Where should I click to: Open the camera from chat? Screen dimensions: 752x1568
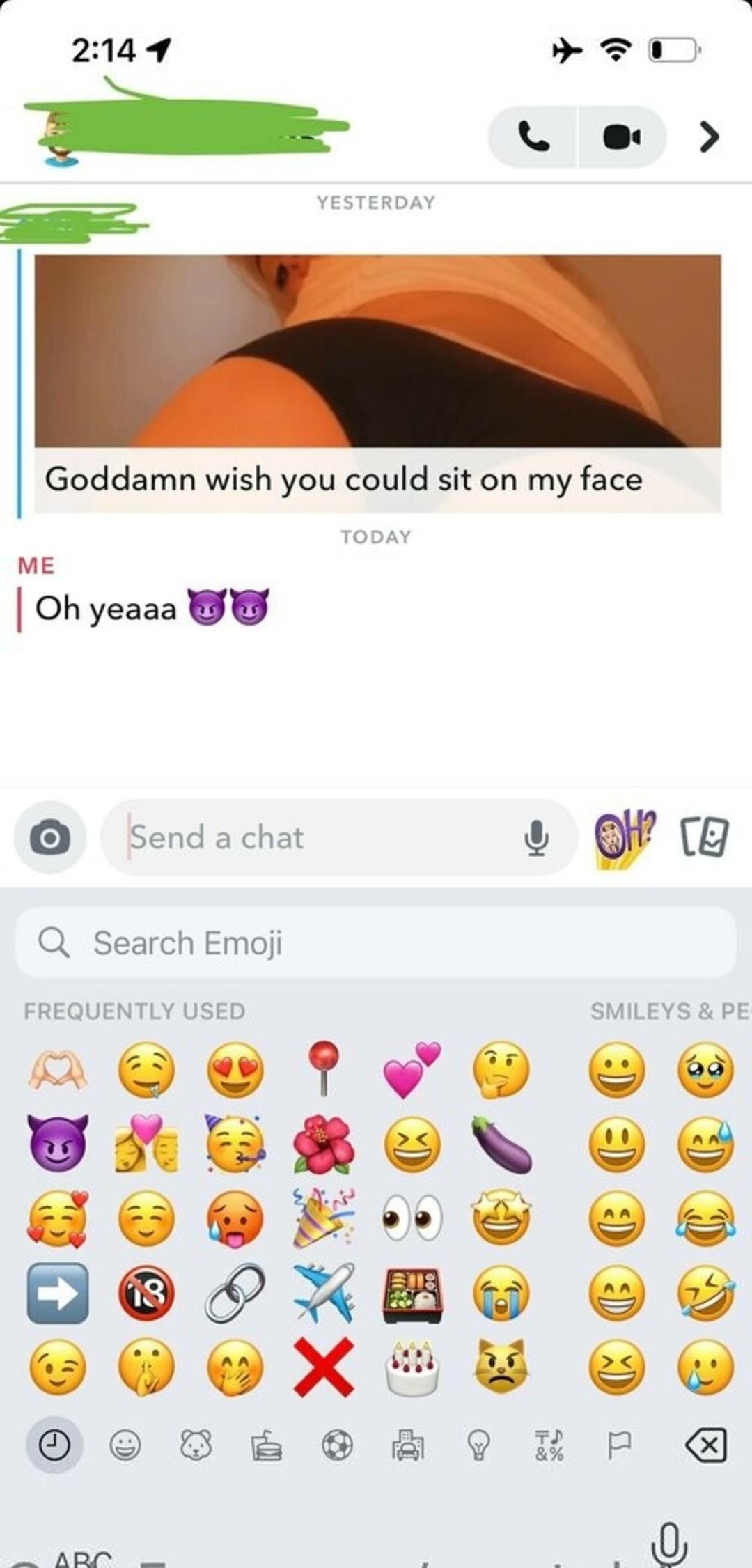50,837
